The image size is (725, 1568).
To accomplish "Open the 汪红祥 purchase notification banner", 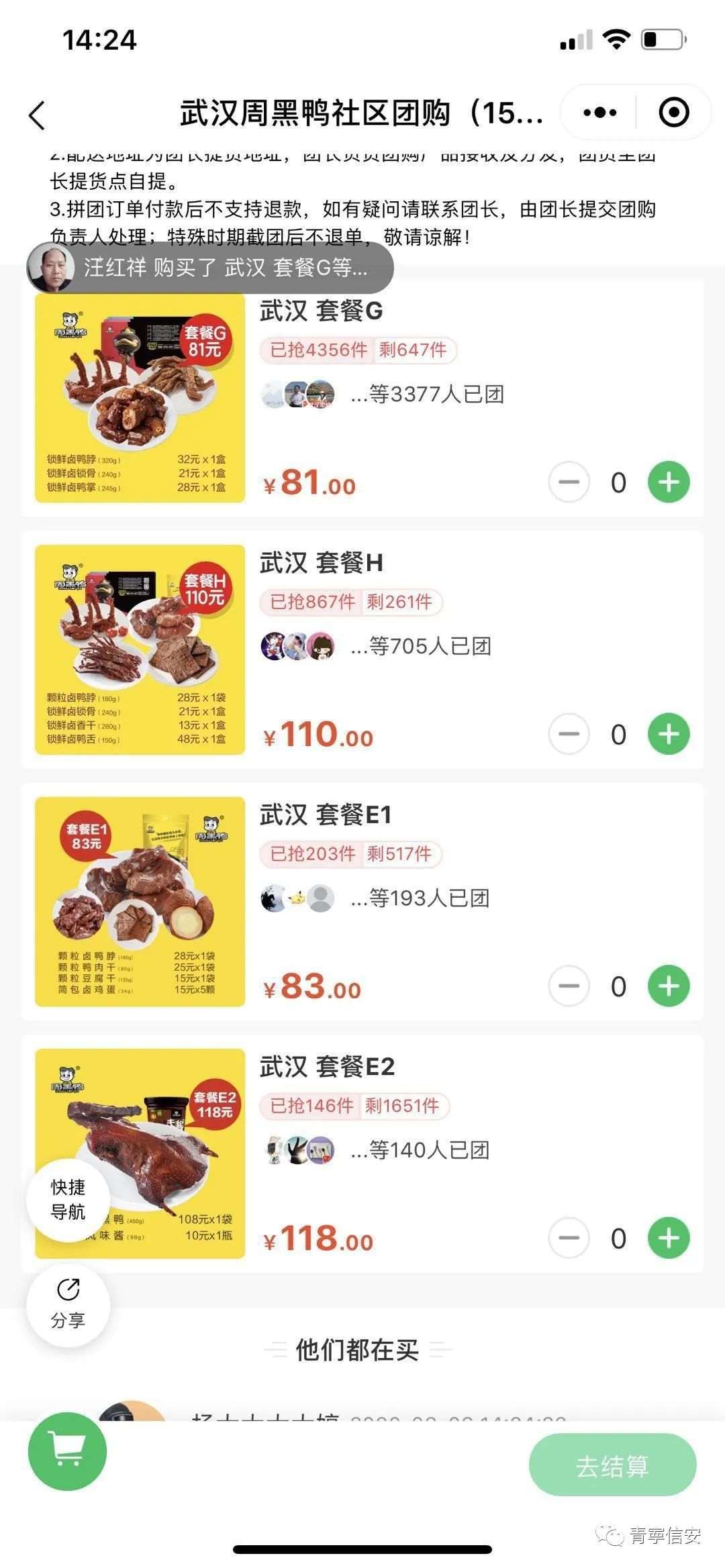I will 210,268.
